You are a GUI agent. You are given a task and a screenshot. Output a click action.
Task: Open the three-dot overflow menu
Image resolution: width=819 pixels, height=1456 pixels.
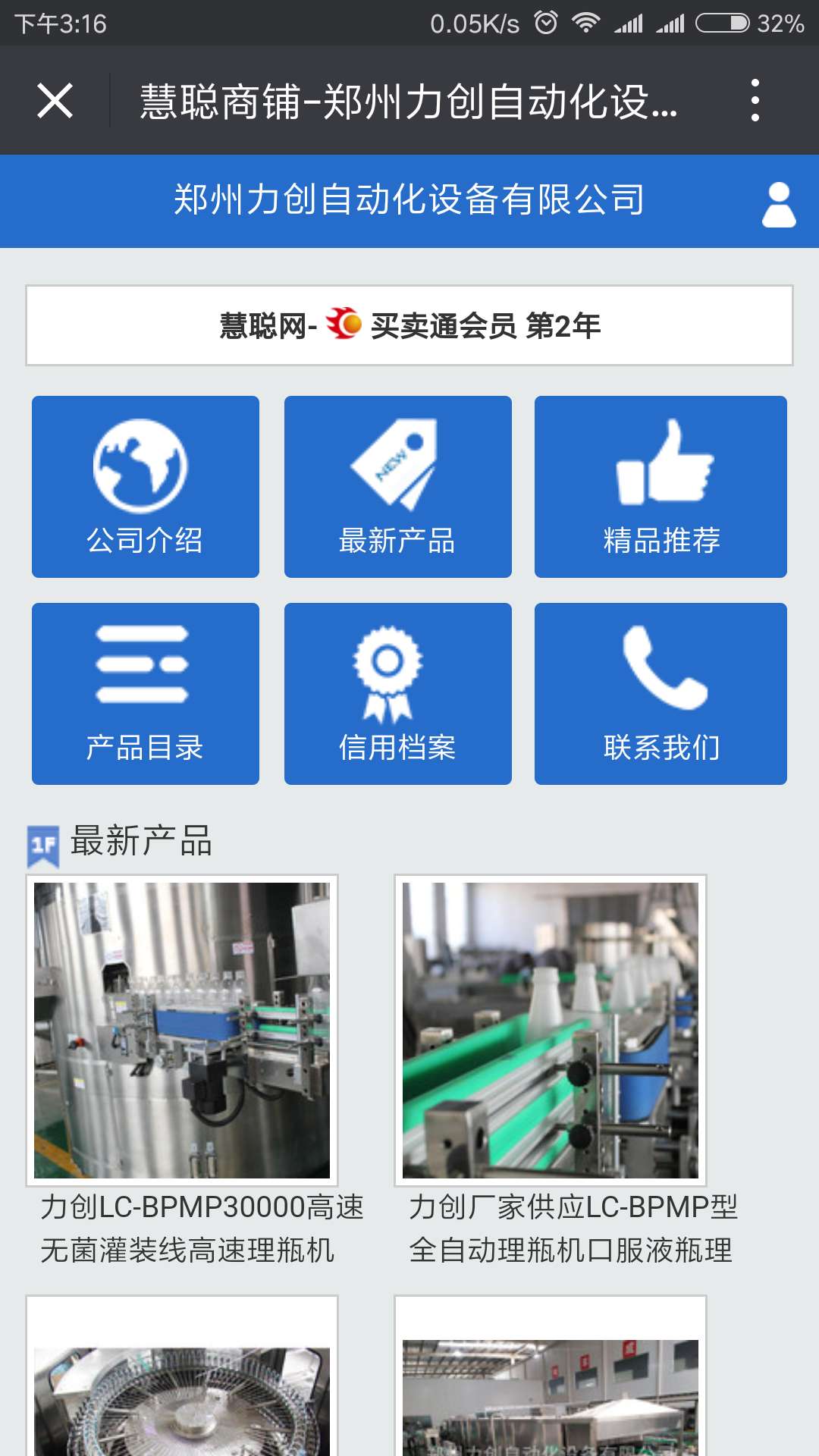[x=755, y=100]
